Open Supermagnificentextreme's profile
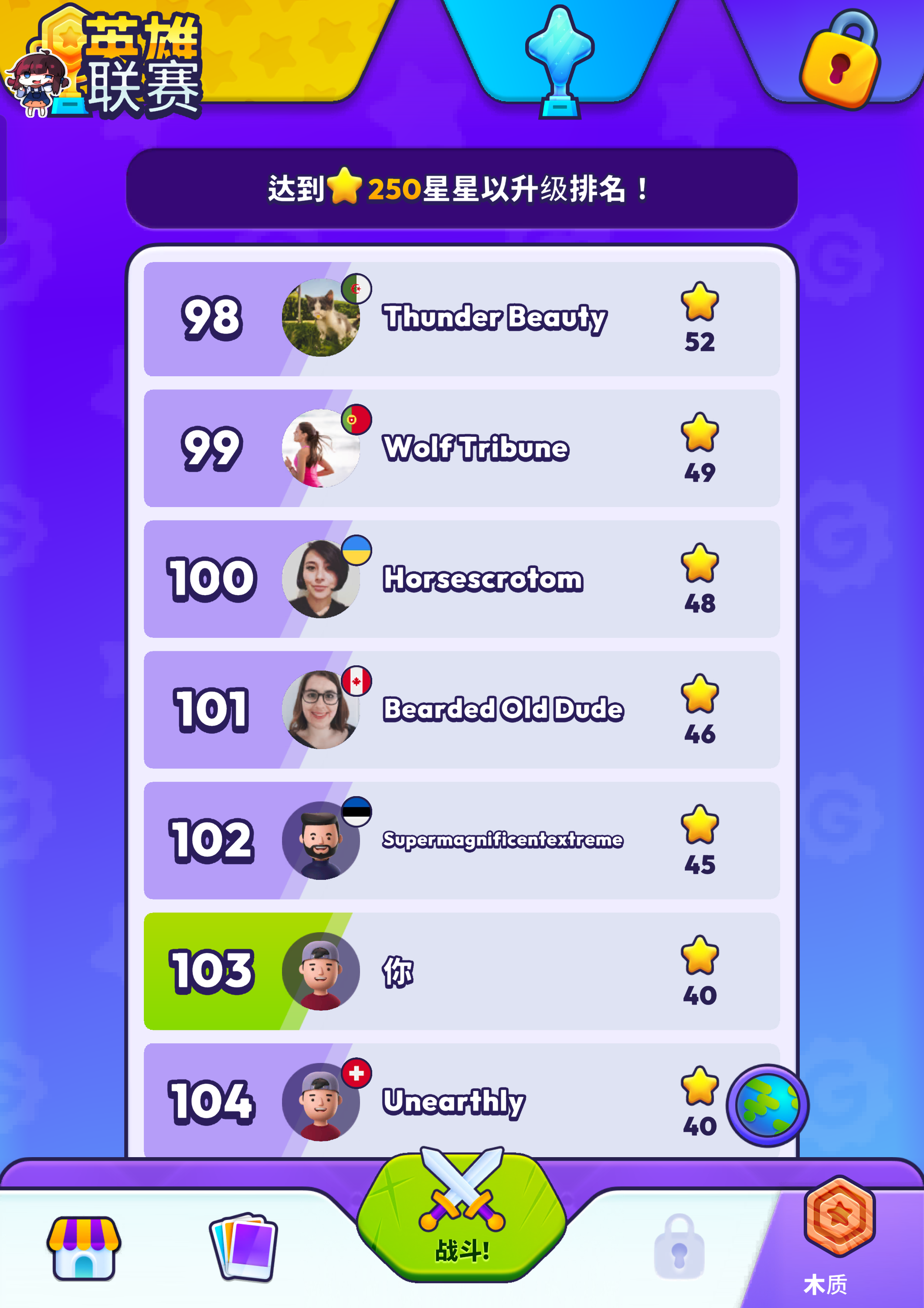924x1308 pixels. (x=461, y=840)
